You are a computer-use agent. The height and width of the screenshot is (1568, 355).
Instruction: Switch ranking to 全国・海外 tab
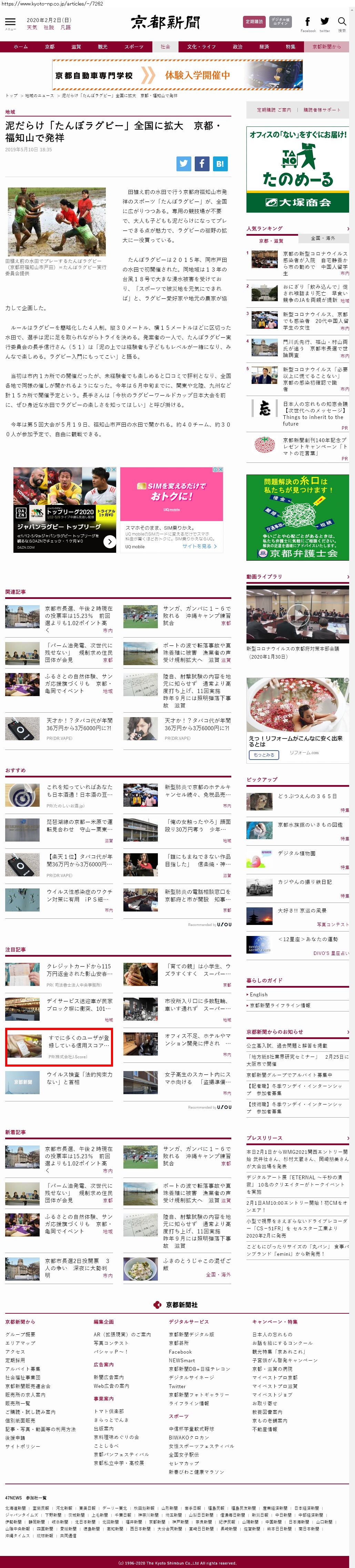click(323, 238)
